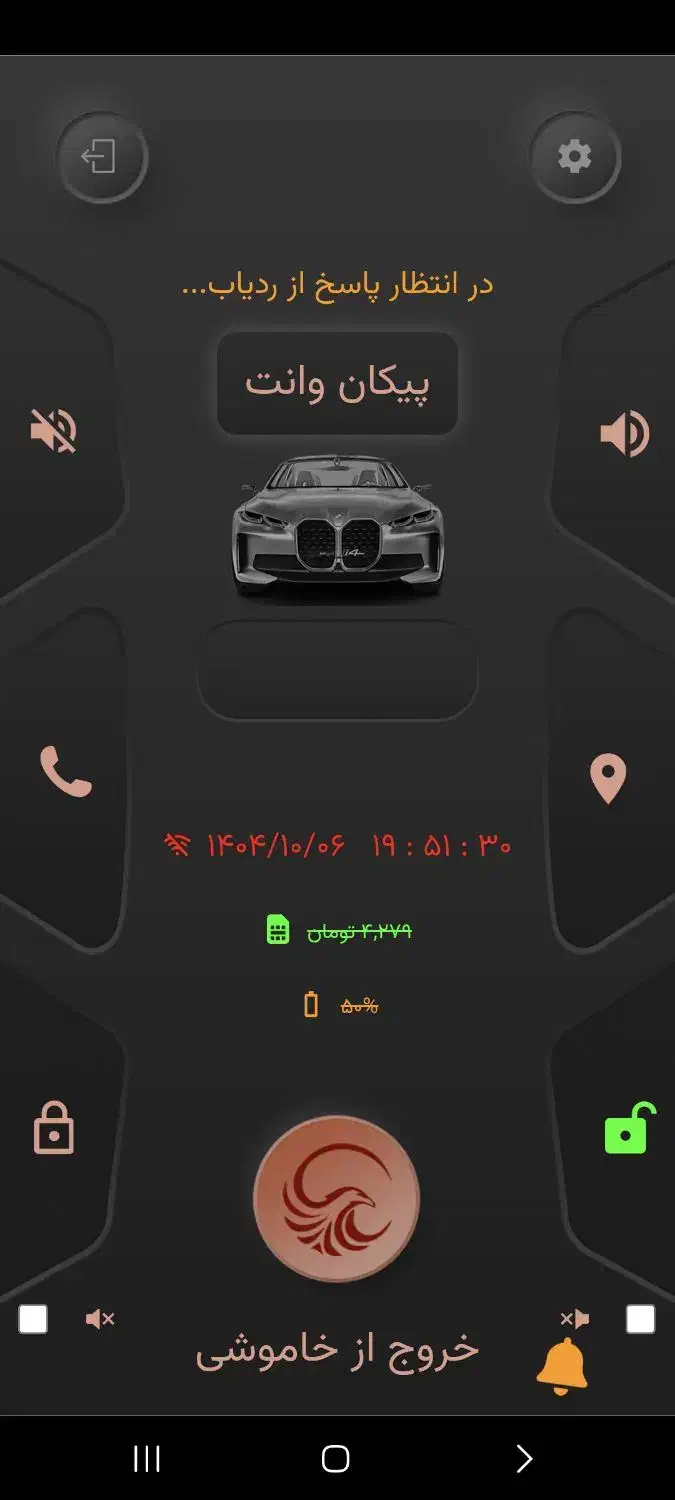This screenshot has height=1500, width=675.
Task: Mute the car alarm sound
Action: 54,432
